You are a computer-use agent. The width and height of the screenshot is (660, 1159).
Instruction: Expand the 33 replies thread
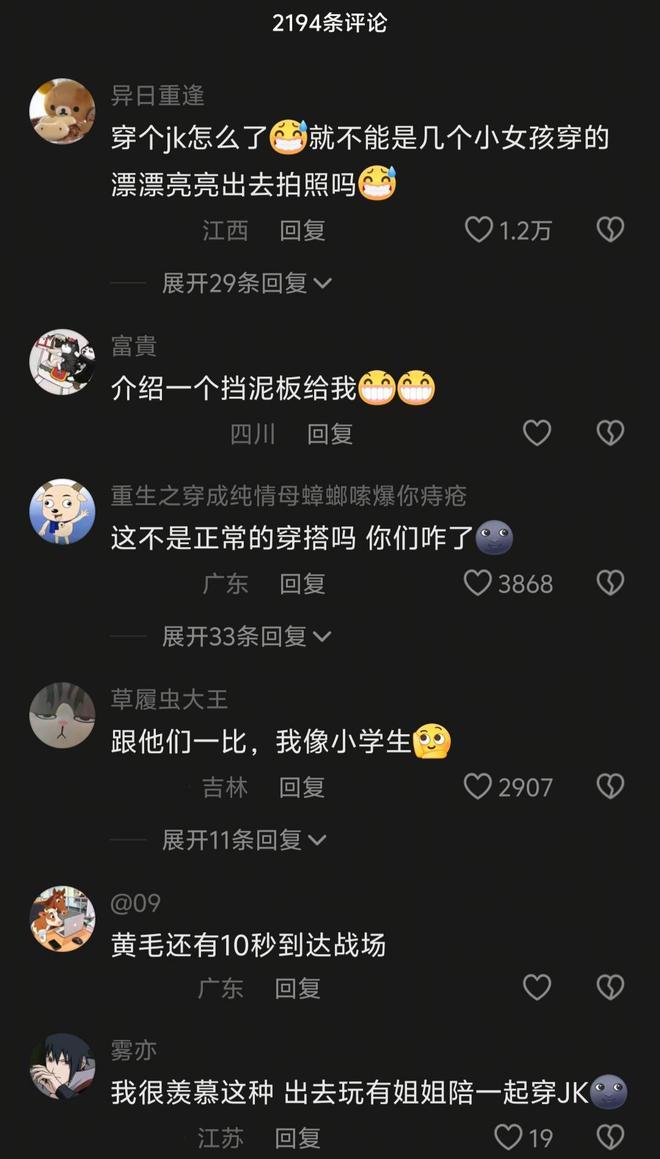tap(246, 636)
